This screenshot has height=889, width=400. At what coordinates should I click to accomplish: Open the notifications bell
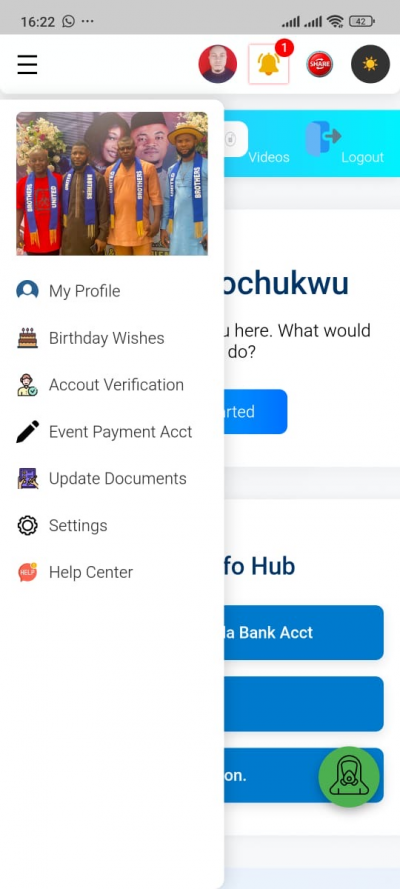pyautogui.click(x=269, y=64)
